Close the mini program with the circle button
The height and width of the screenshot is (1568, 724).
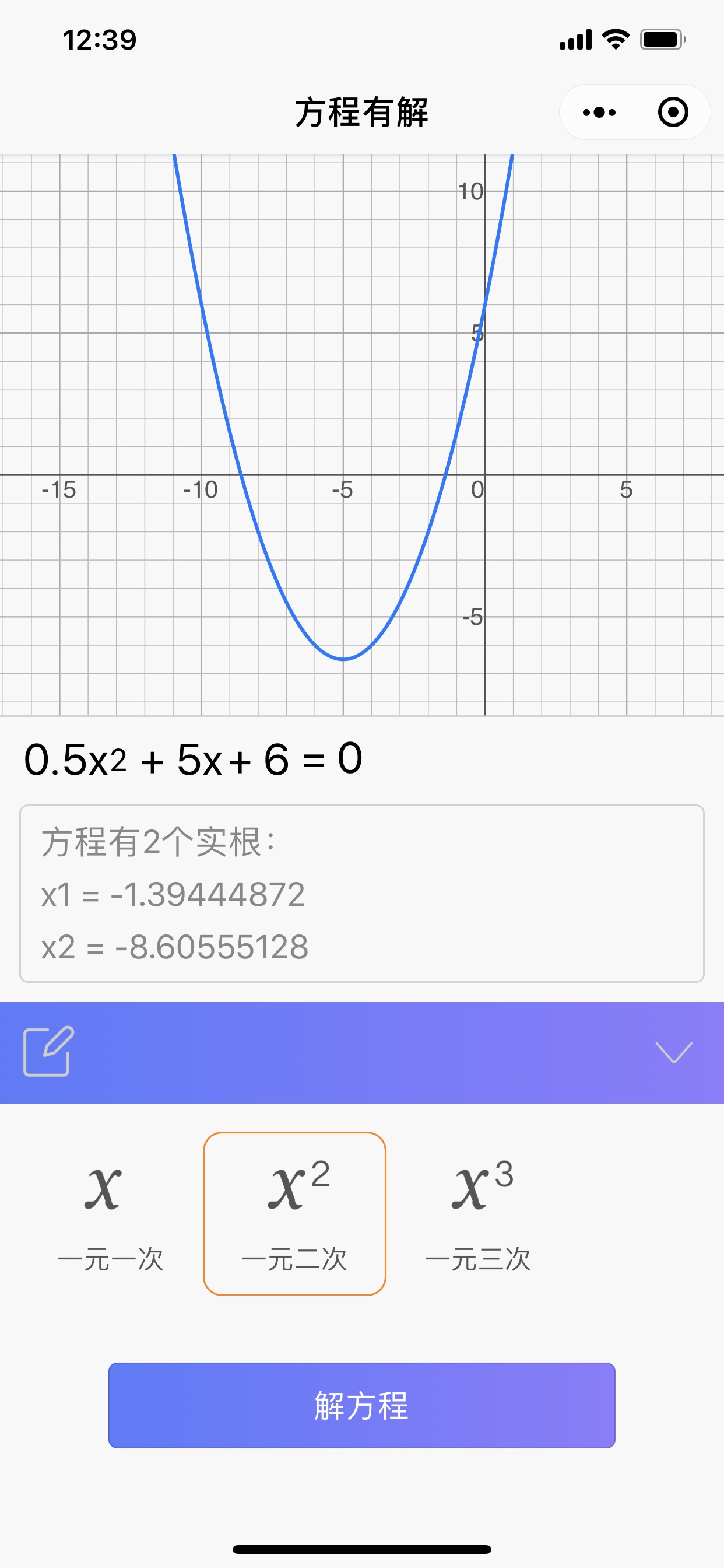pos(673,112)
